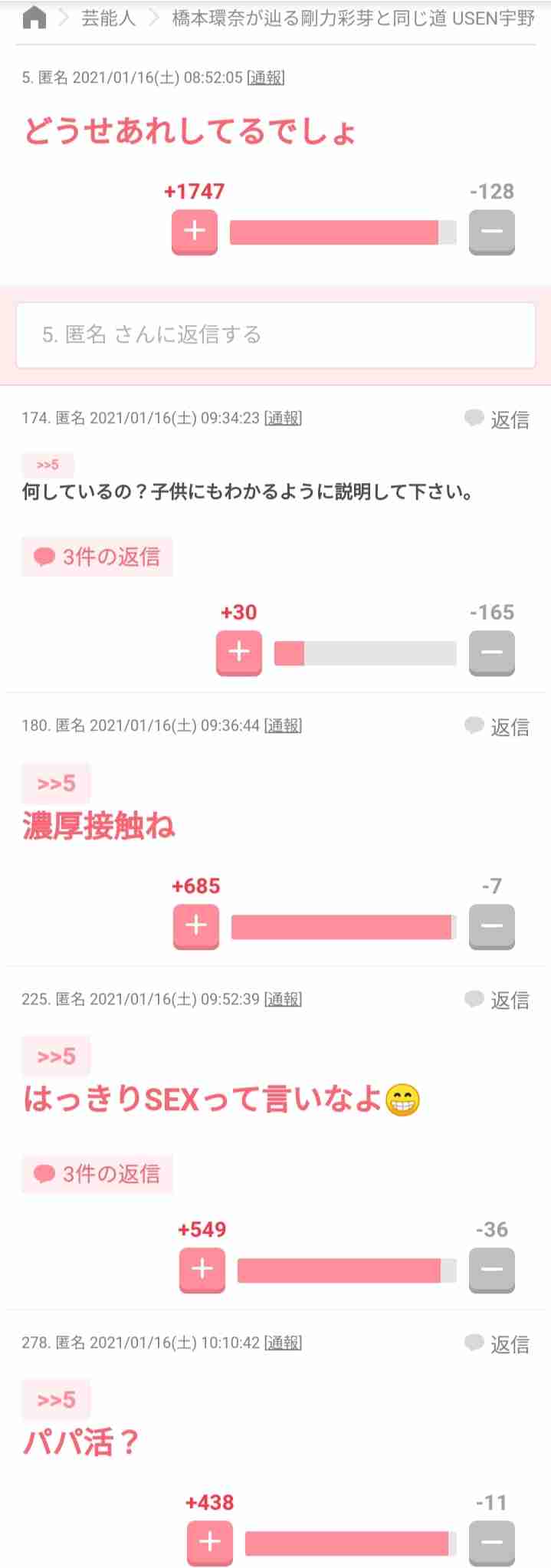Open the 芸能人 breadcrumb category
This screenshot has width=551, height=1568.
click(108, 18)
